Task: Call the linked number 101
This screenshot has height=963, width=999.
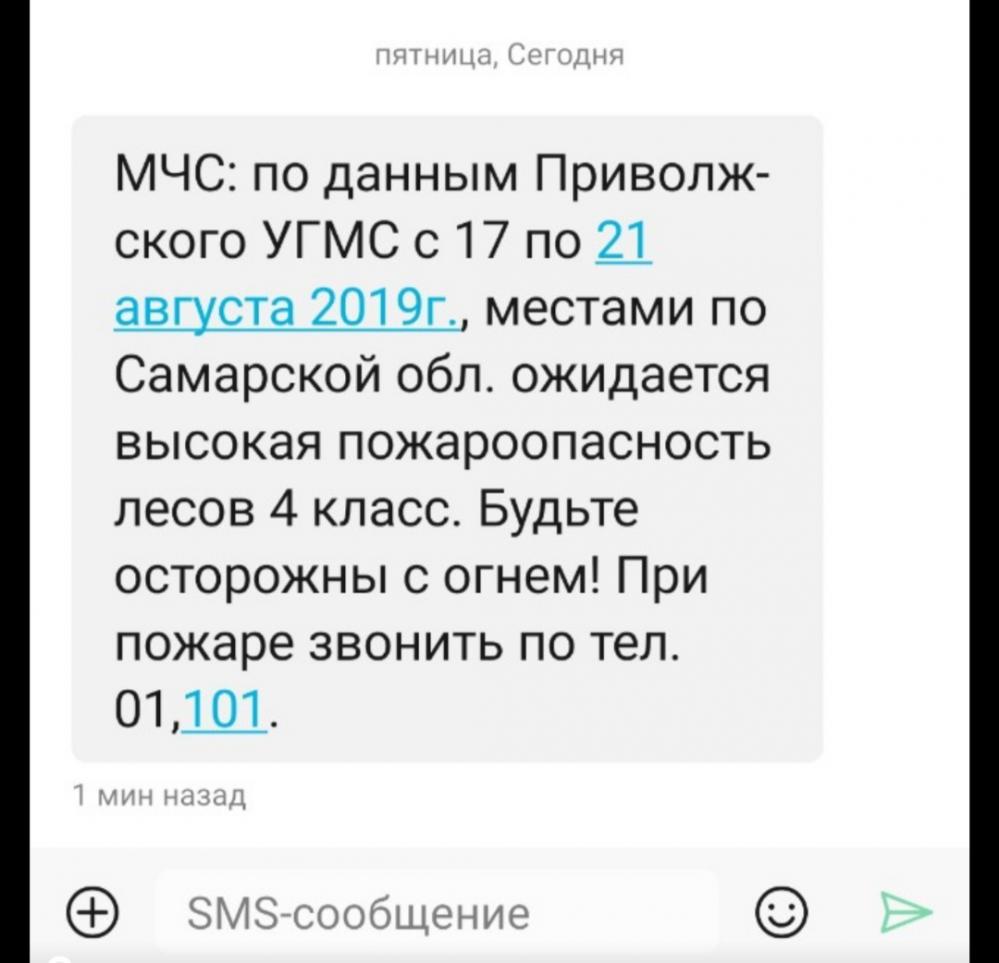Action: 226,713
